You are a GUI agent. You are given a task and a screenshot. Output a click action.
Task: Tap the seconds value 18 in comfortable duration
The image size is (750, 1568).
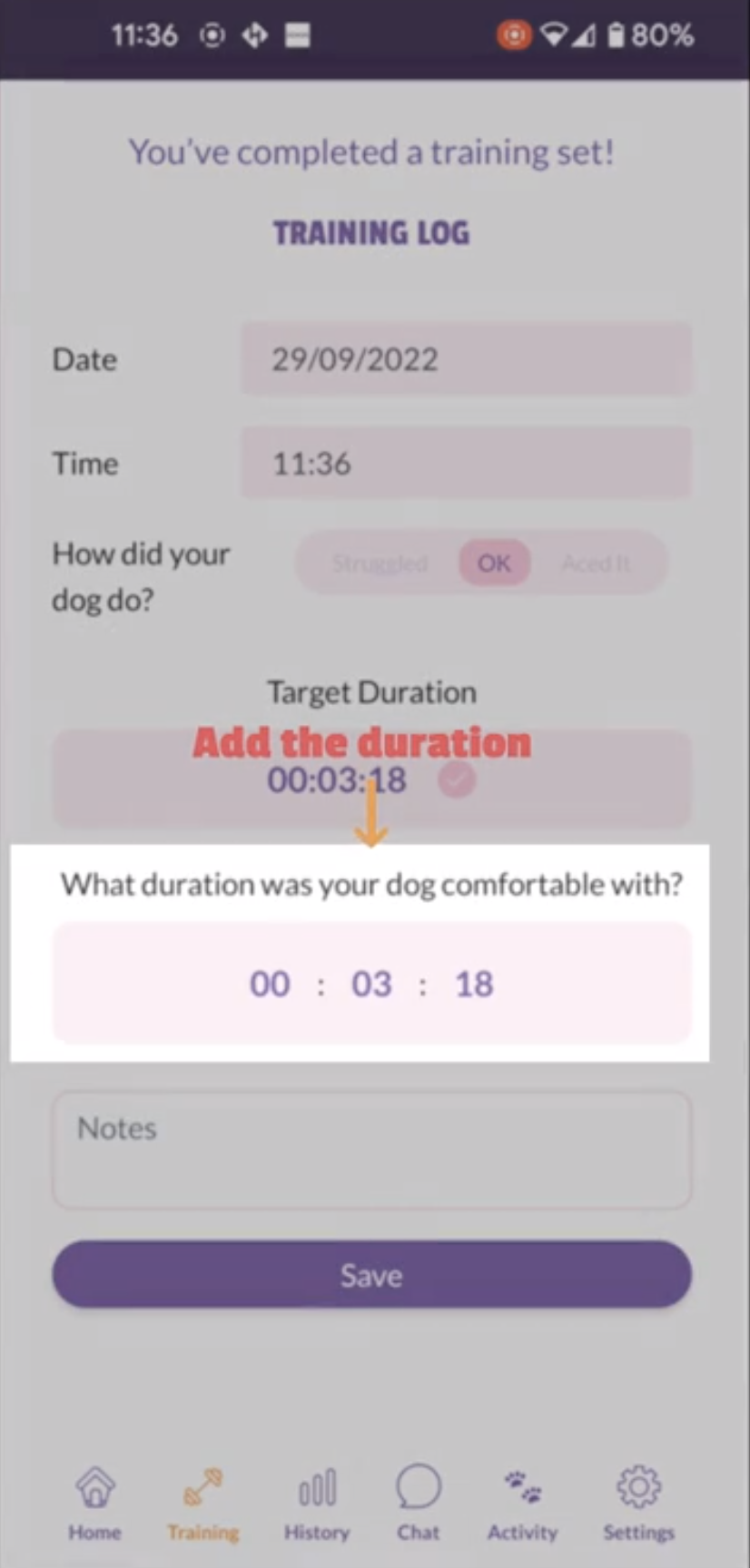[x=474, y=984]
